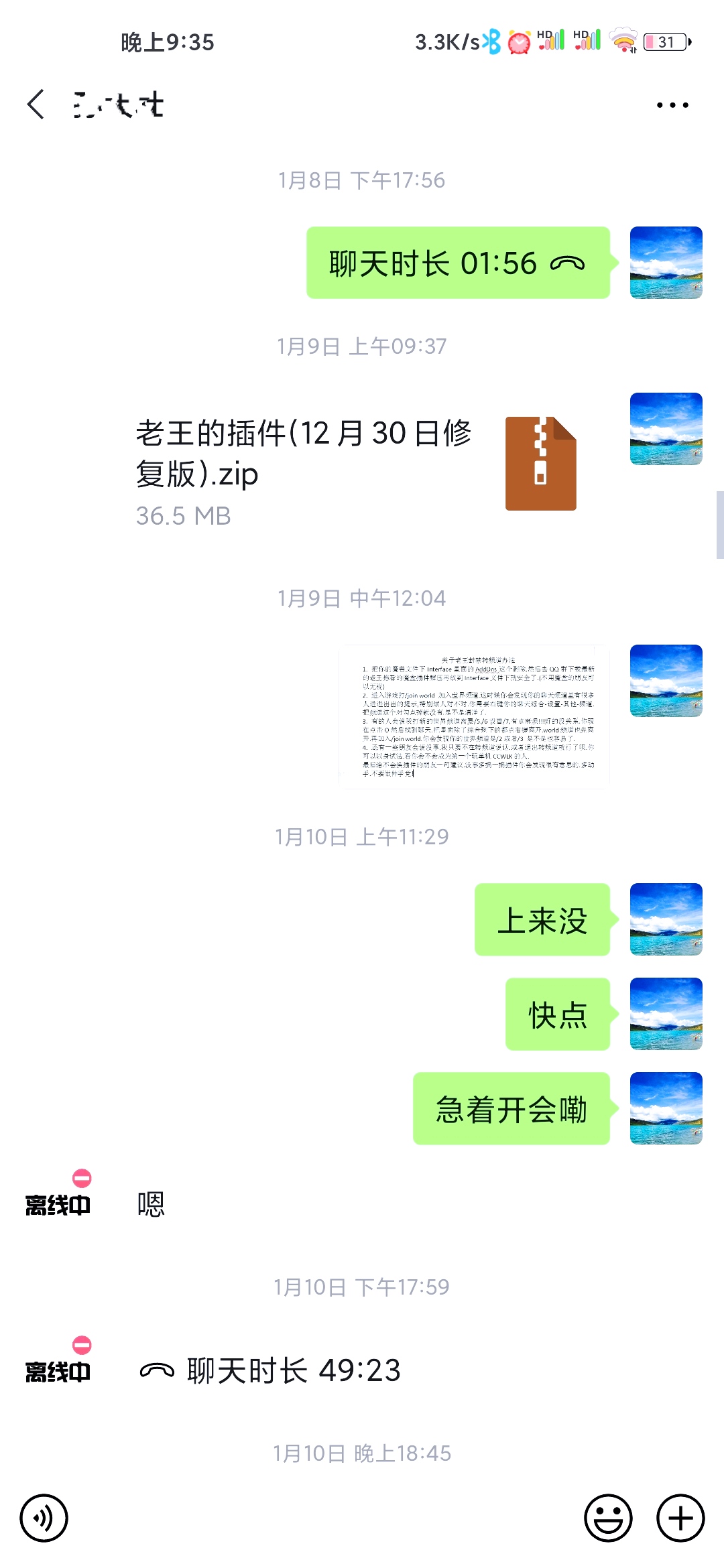Collapse the chat with the back chevron
724x1568 pixels.
coord(35,104)
